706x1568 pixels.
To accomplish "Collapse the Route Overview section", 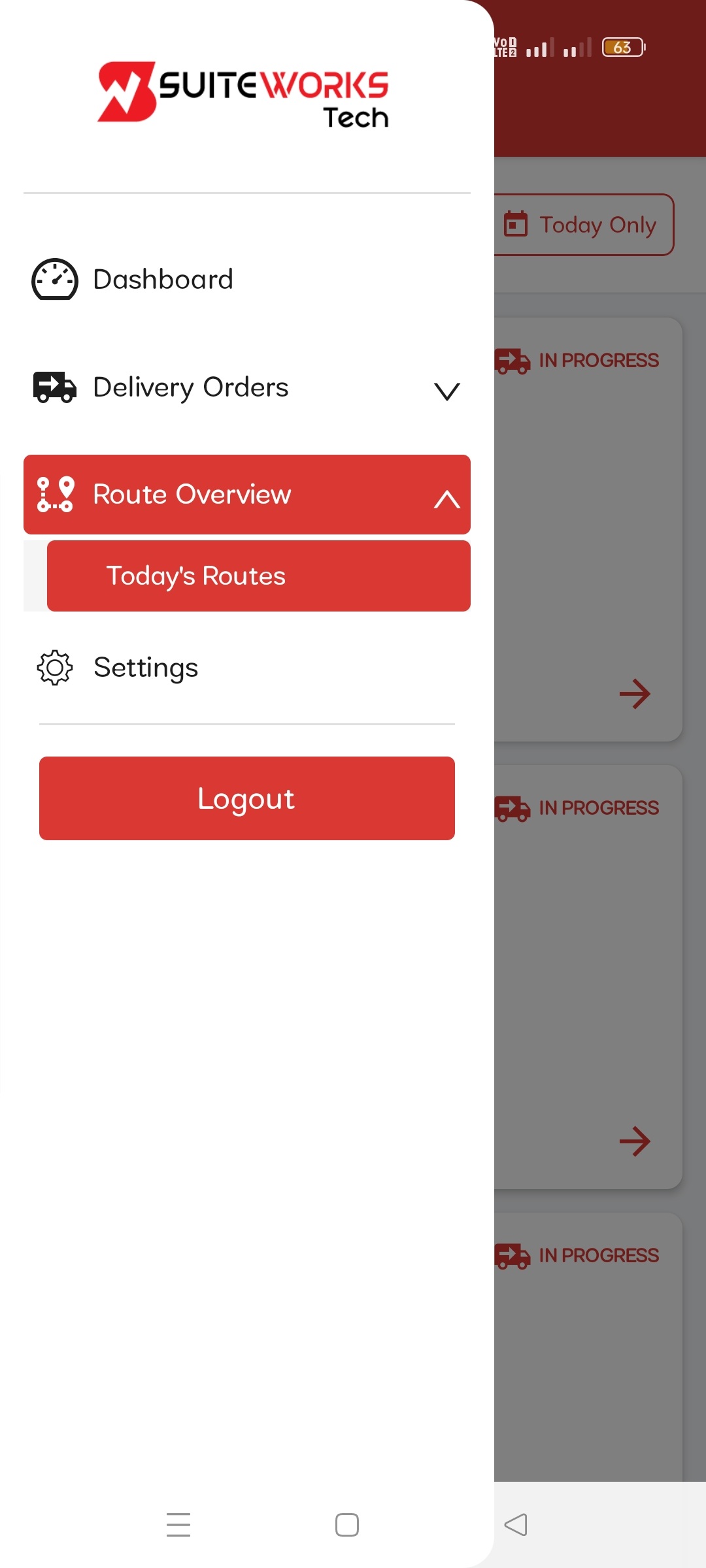I will pyautogui.click(x=446, y=498).
